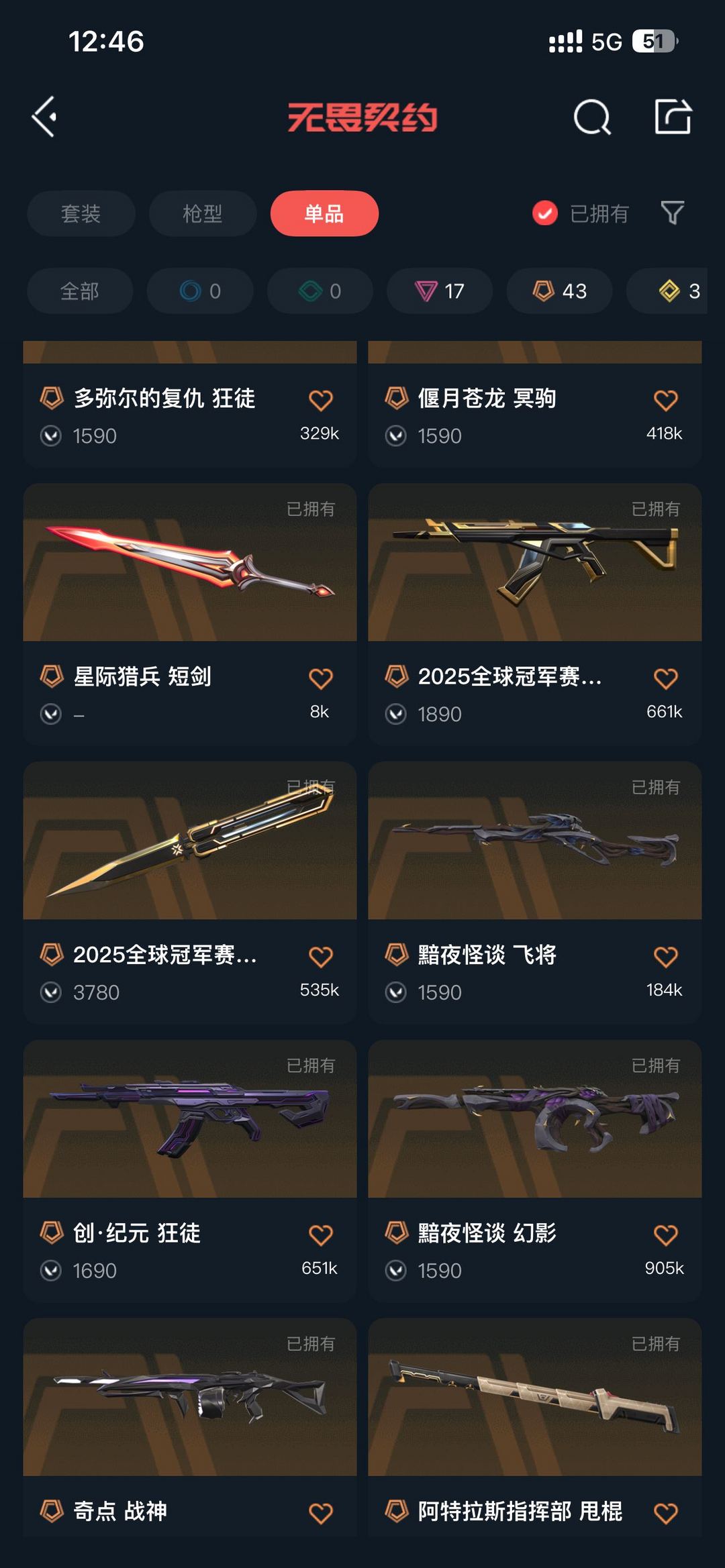
Task: Select the 单品 tab
Action: pos(324,213)
